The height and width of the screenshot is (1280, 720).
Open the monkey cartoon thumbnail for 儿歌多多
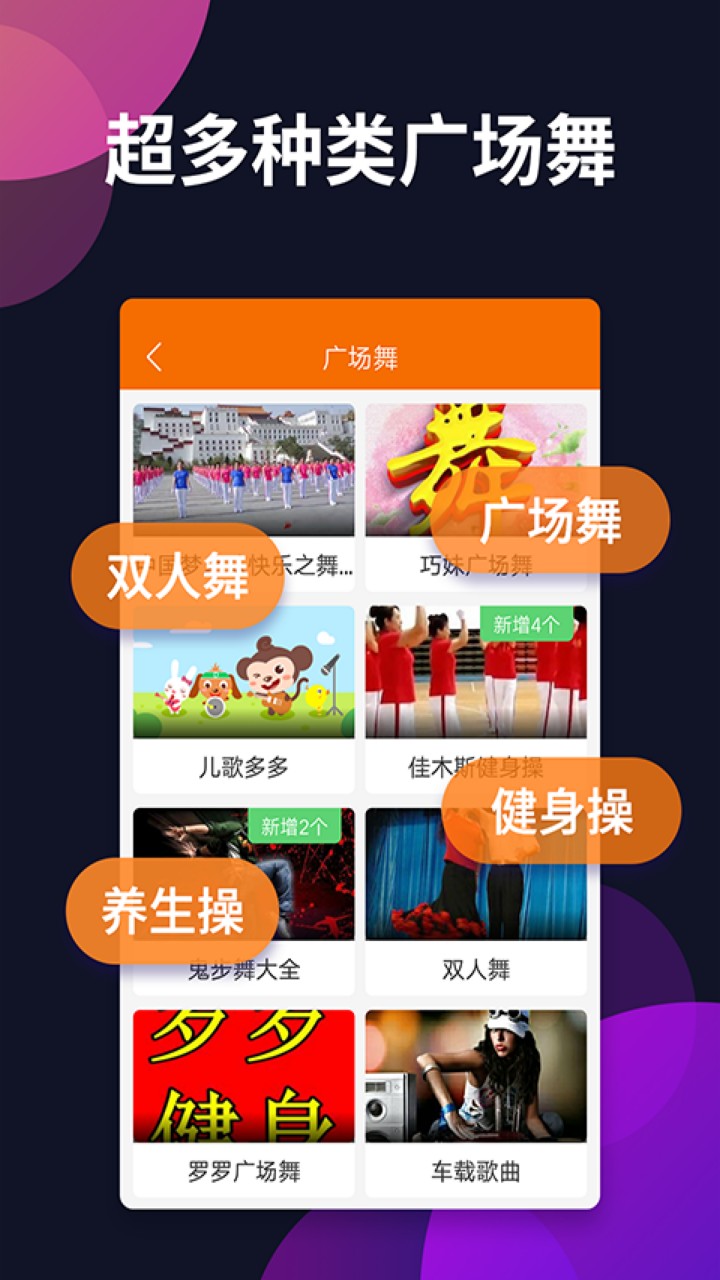click(242, 675)
